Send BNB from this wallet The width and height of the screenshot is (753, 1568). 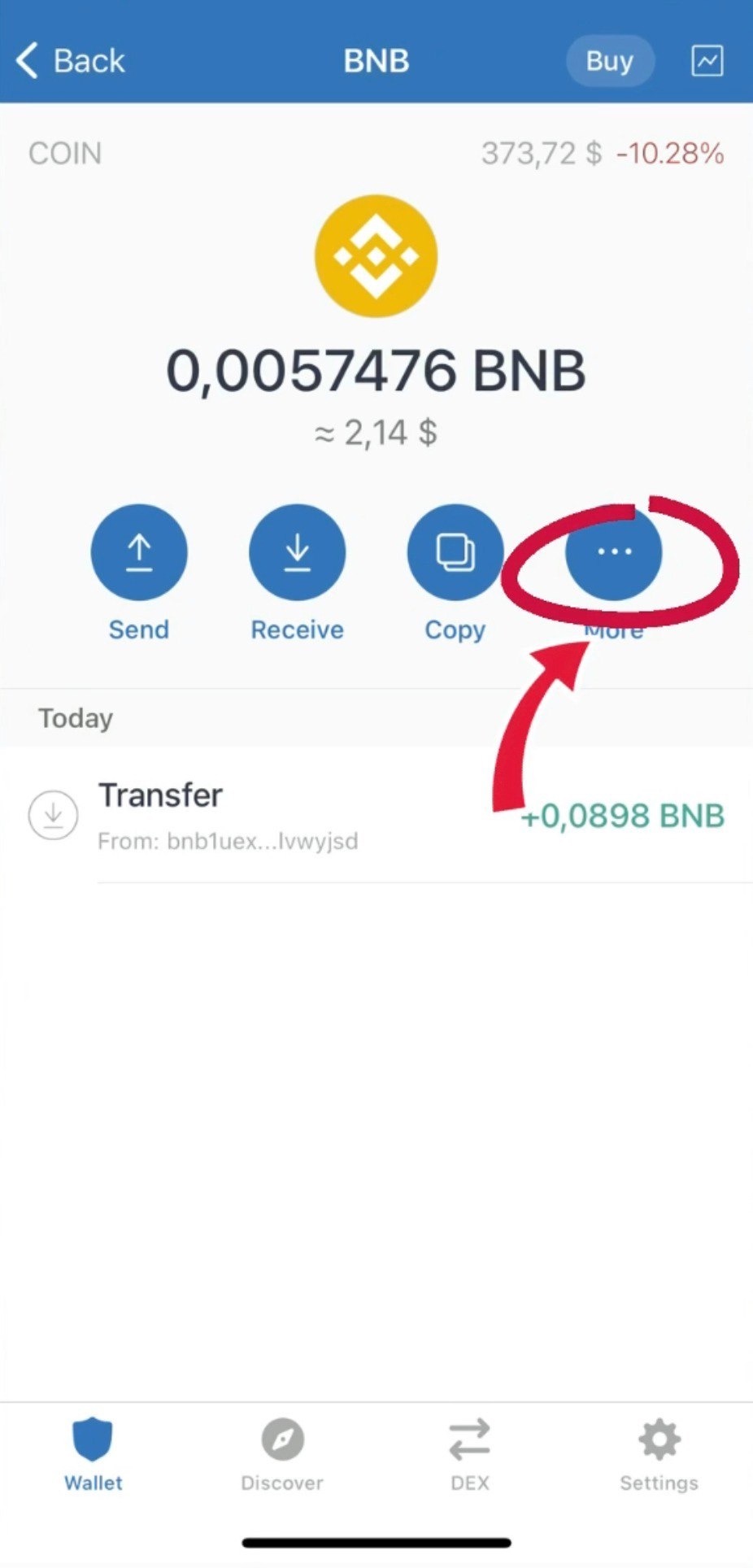tap(139, 553)
